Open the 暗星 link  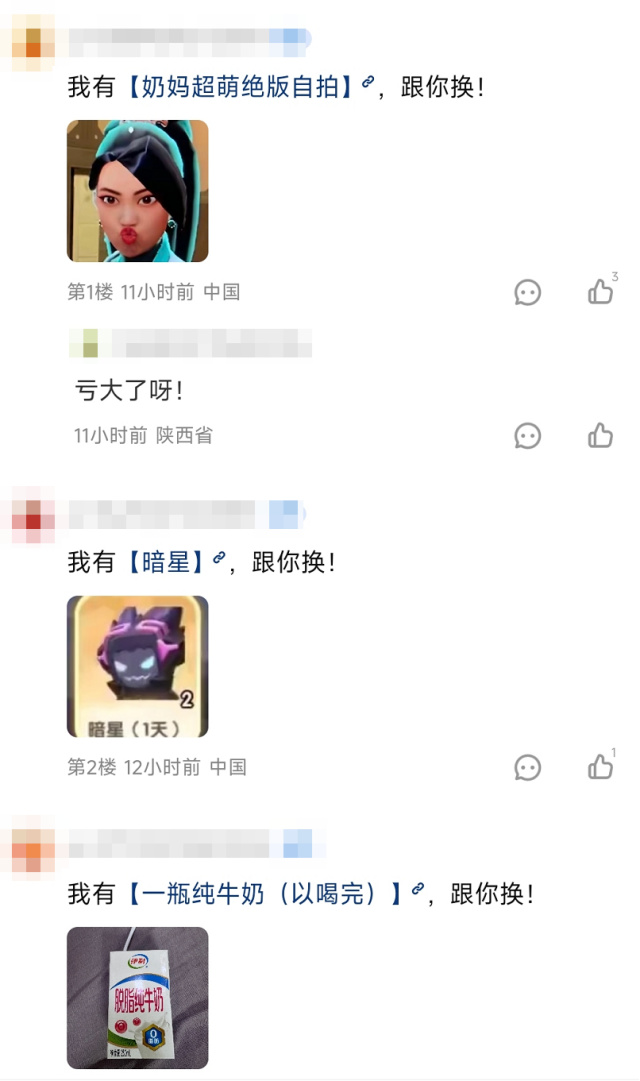click(x=167, y=562)
